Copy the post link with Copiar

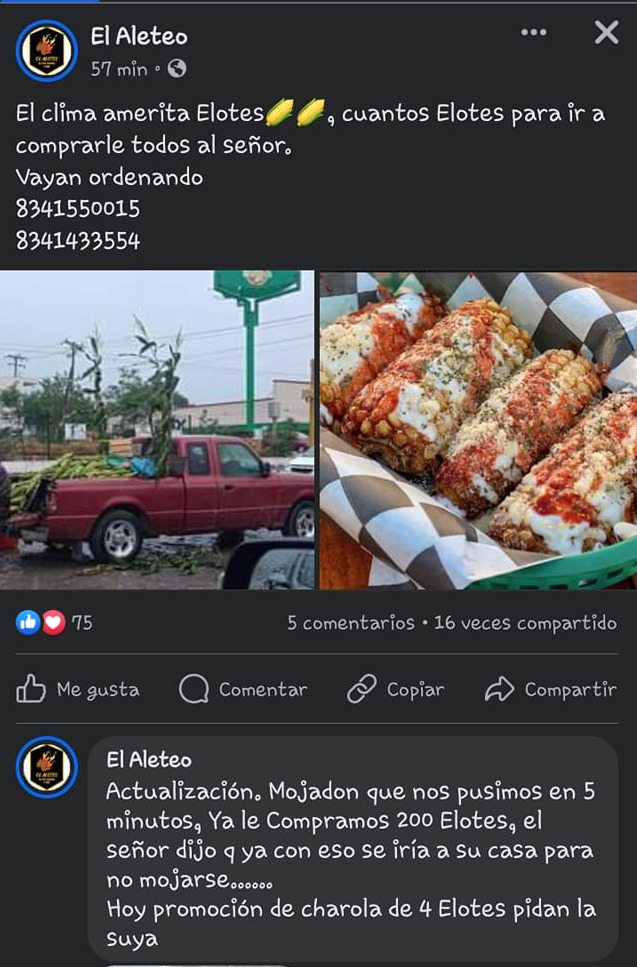pos(395,689)
